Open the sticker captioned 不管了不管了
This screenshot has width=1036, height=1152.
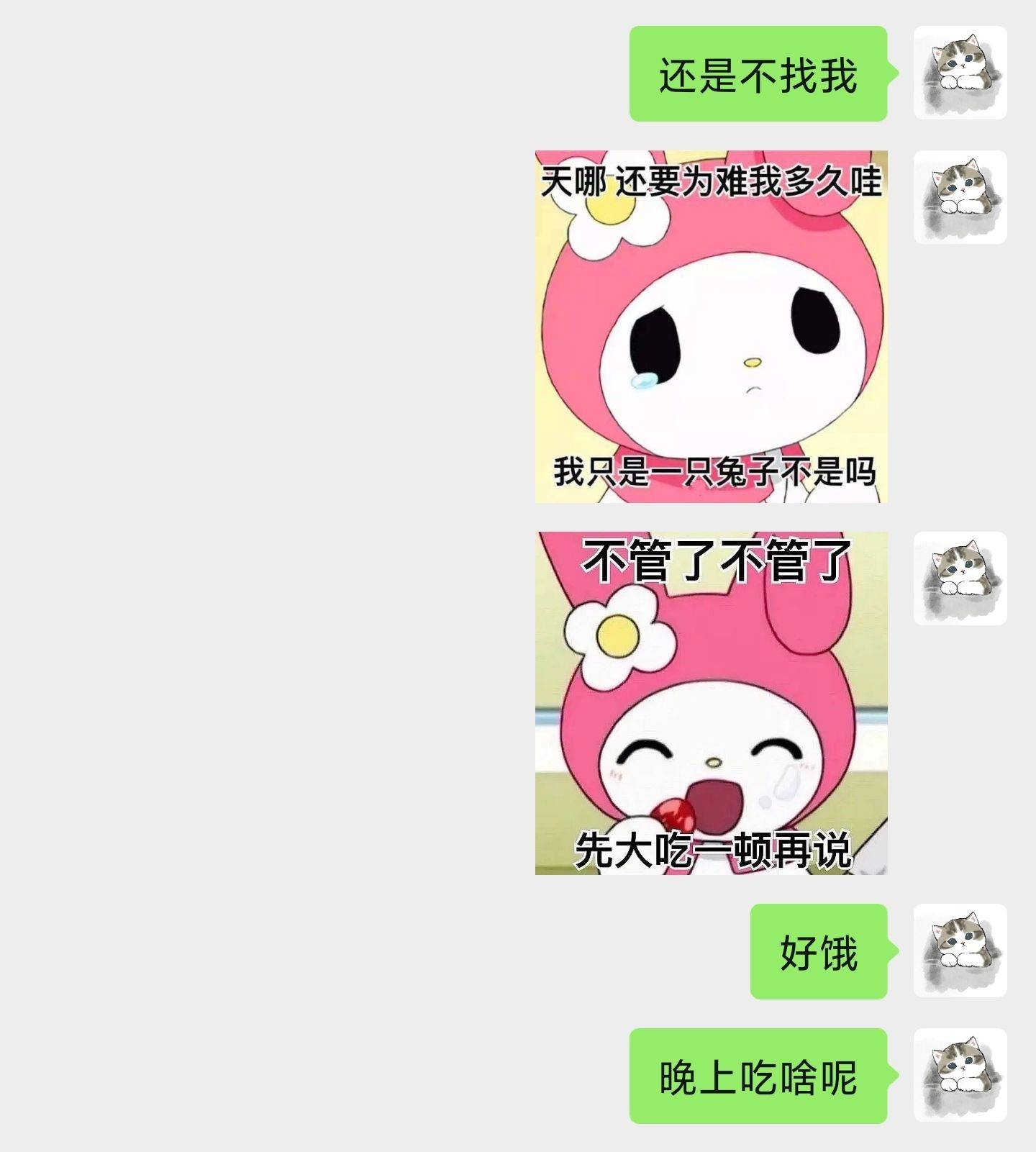coord(711,703)
